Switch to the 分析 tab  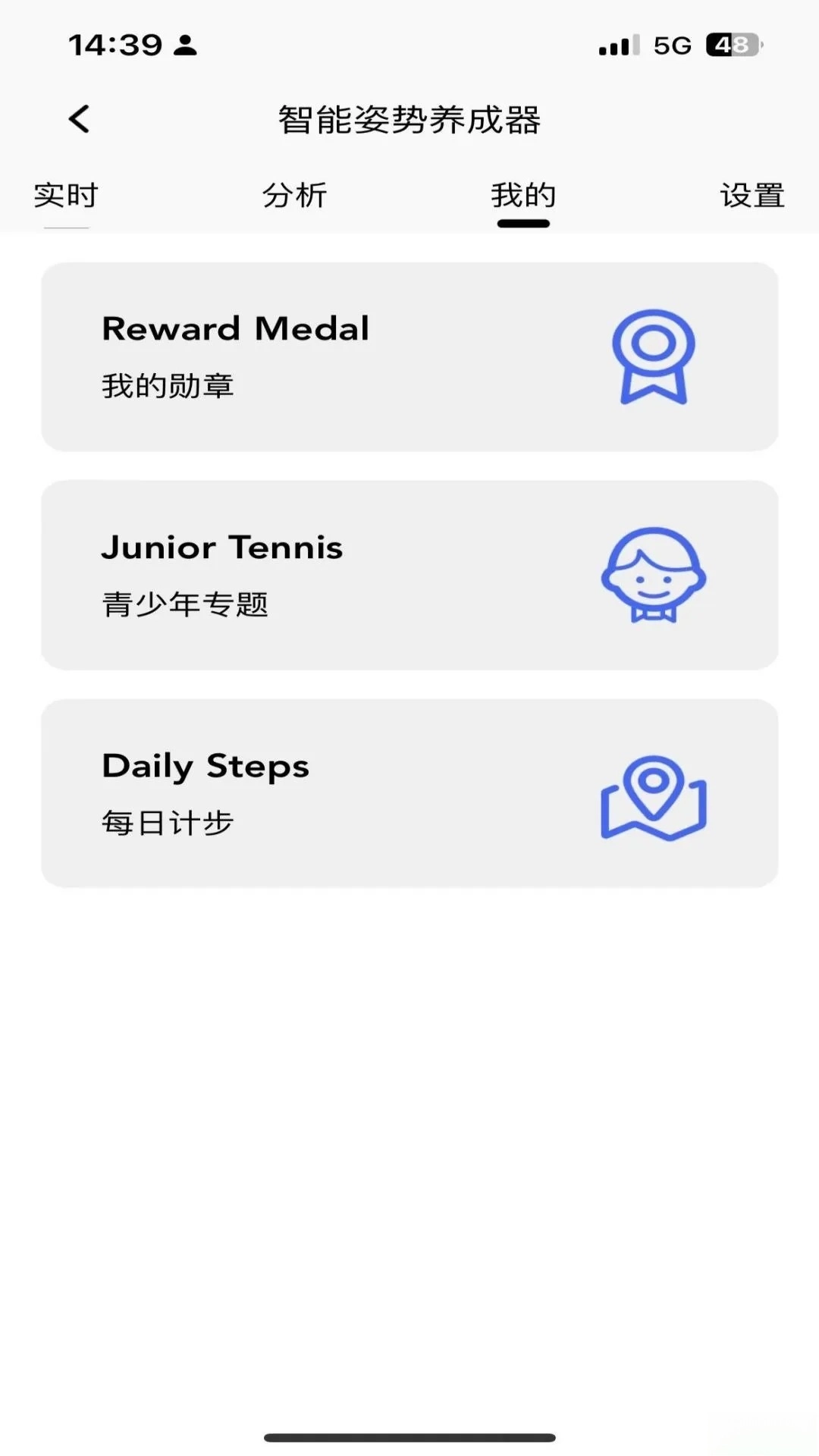[295, 196]
